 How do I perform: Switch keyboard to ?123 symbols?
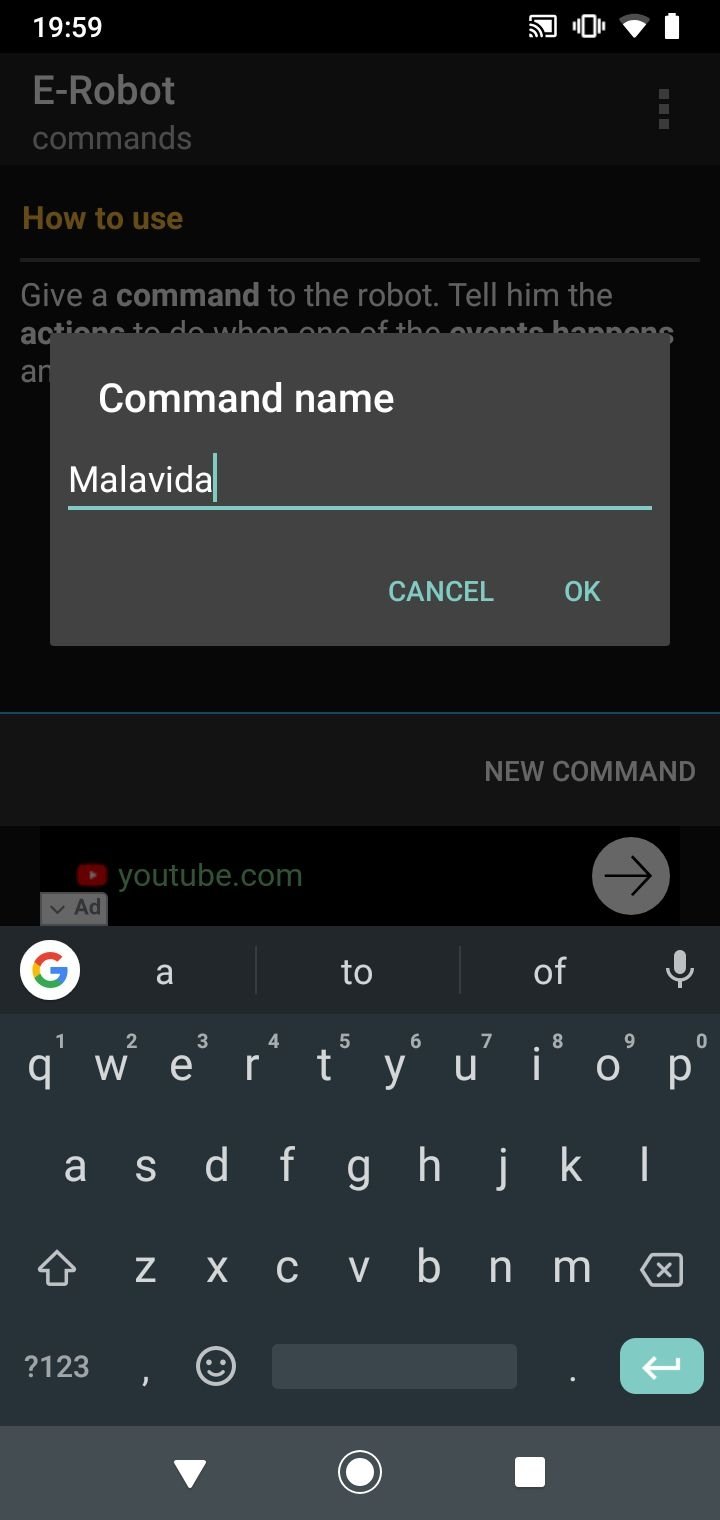[x=57, y=1366]
